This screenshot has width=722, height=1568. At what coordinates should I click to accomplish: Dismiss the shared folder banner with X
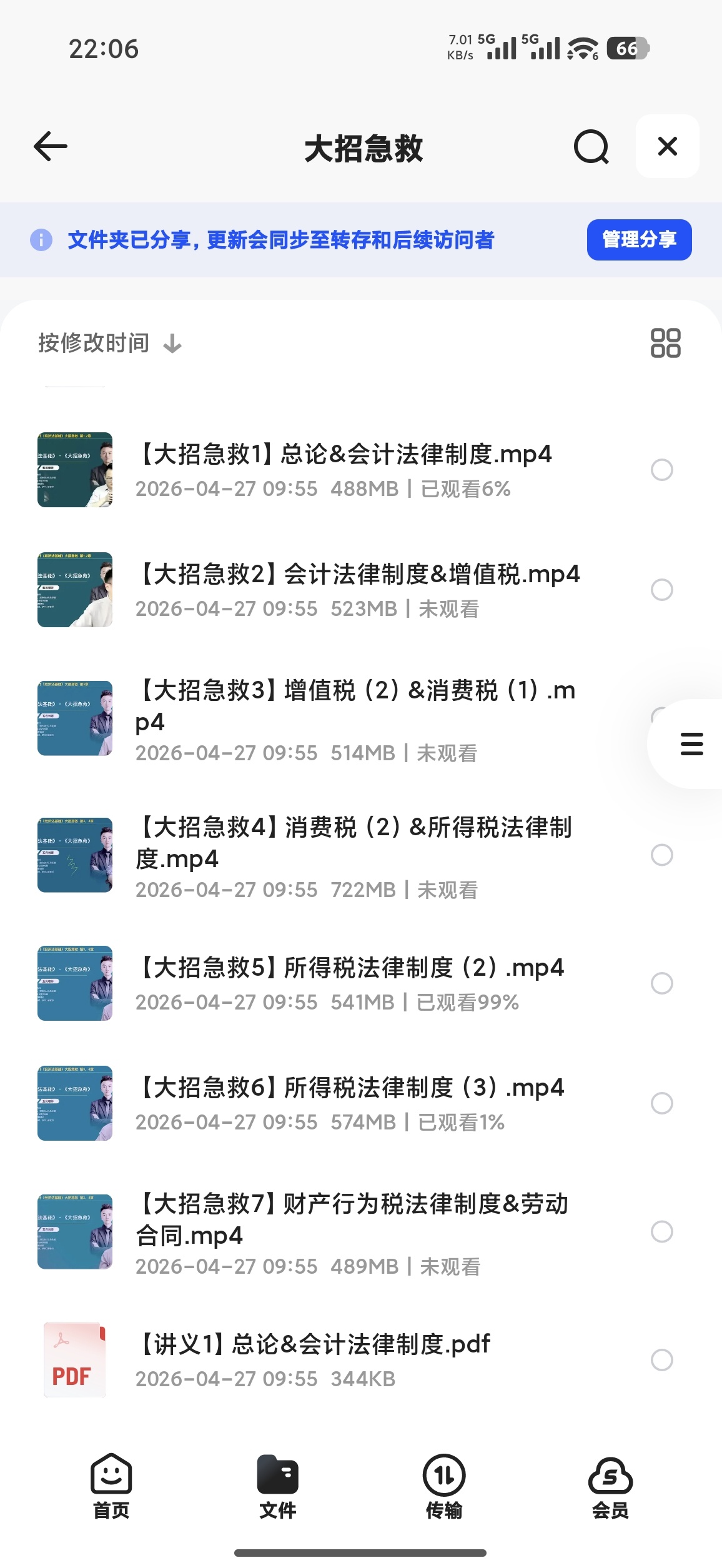tap(667, 146)
